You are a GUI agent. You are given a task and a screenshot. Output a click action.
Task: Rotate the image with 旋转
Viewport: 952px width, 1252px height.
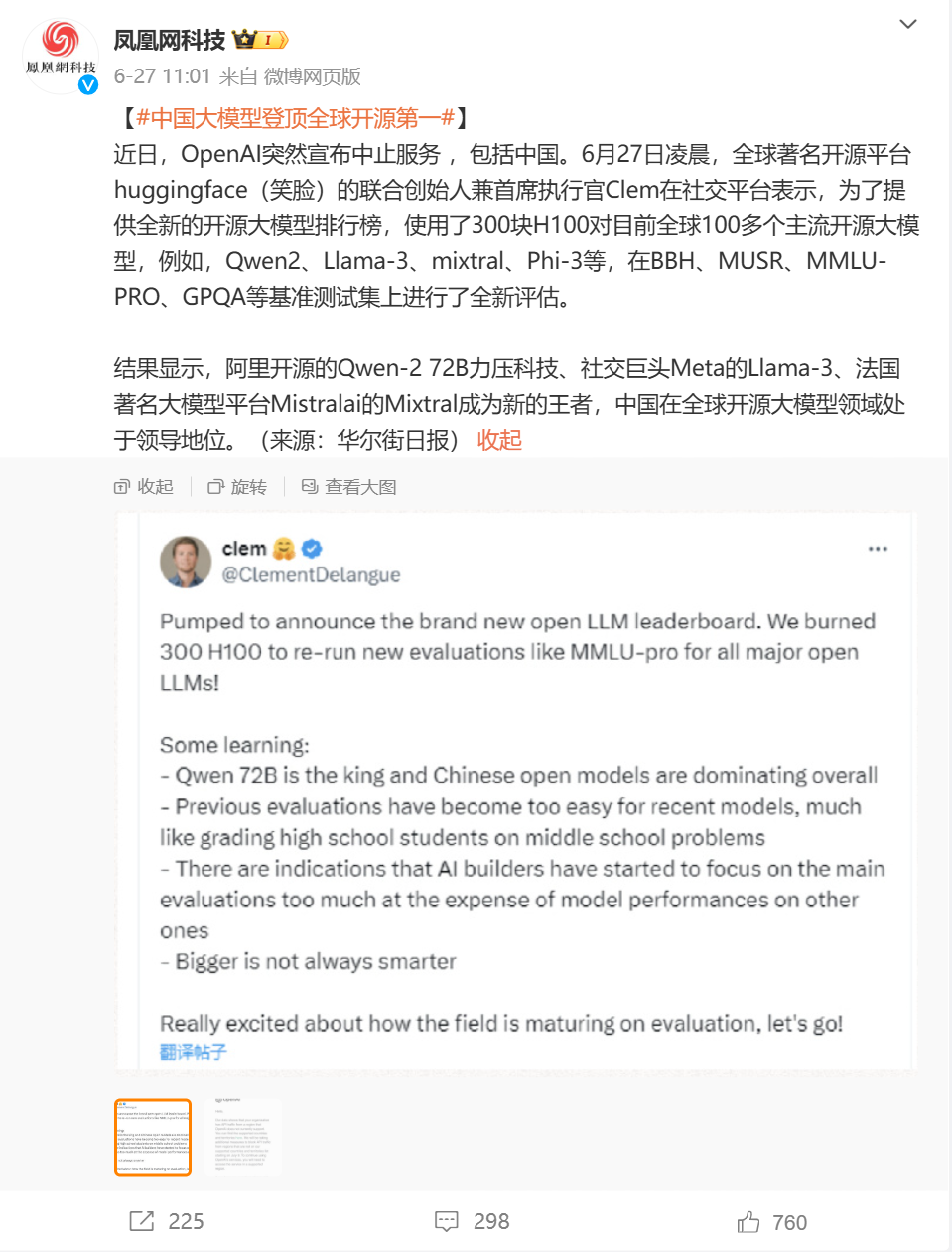tap(237, 487)
